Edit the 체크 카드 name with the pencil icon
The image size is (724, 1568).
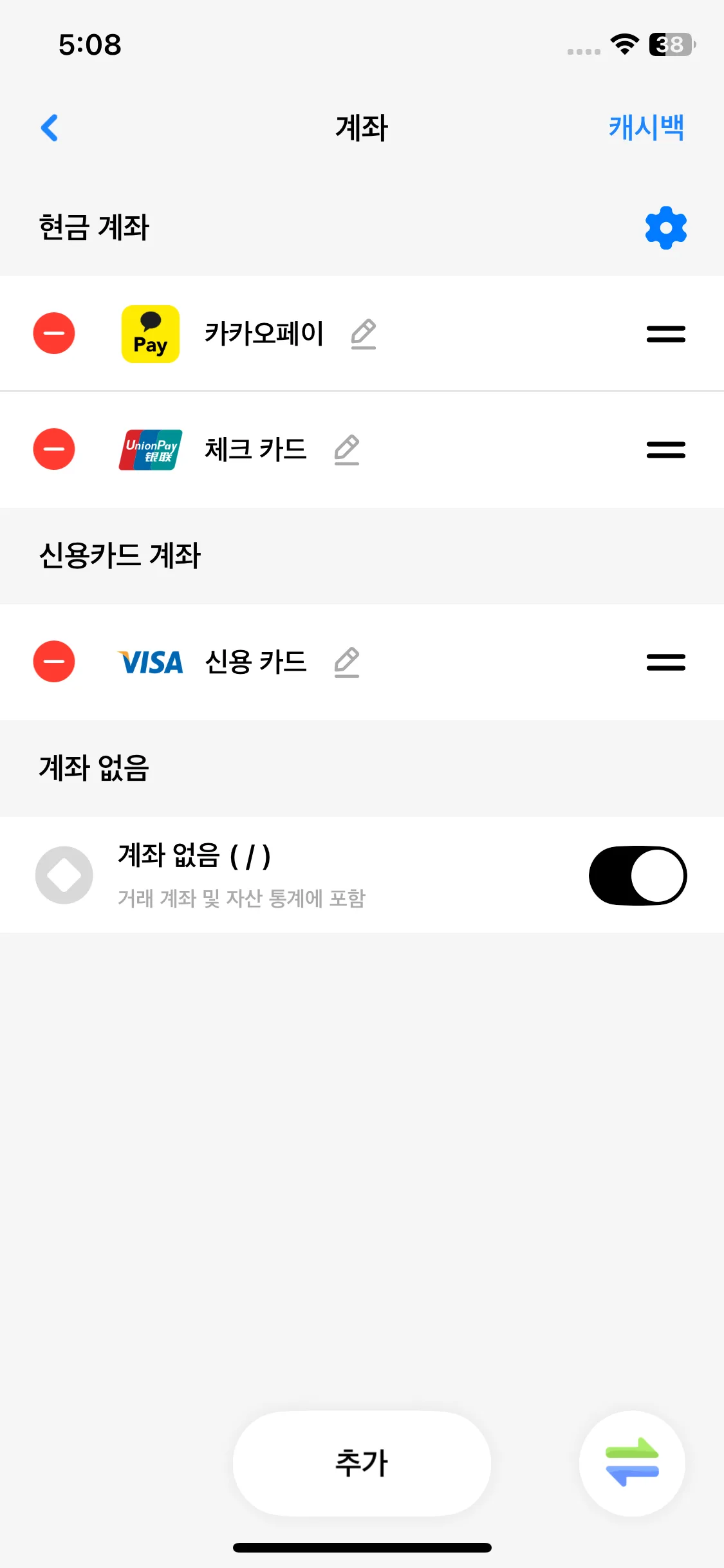click(347, 451)
